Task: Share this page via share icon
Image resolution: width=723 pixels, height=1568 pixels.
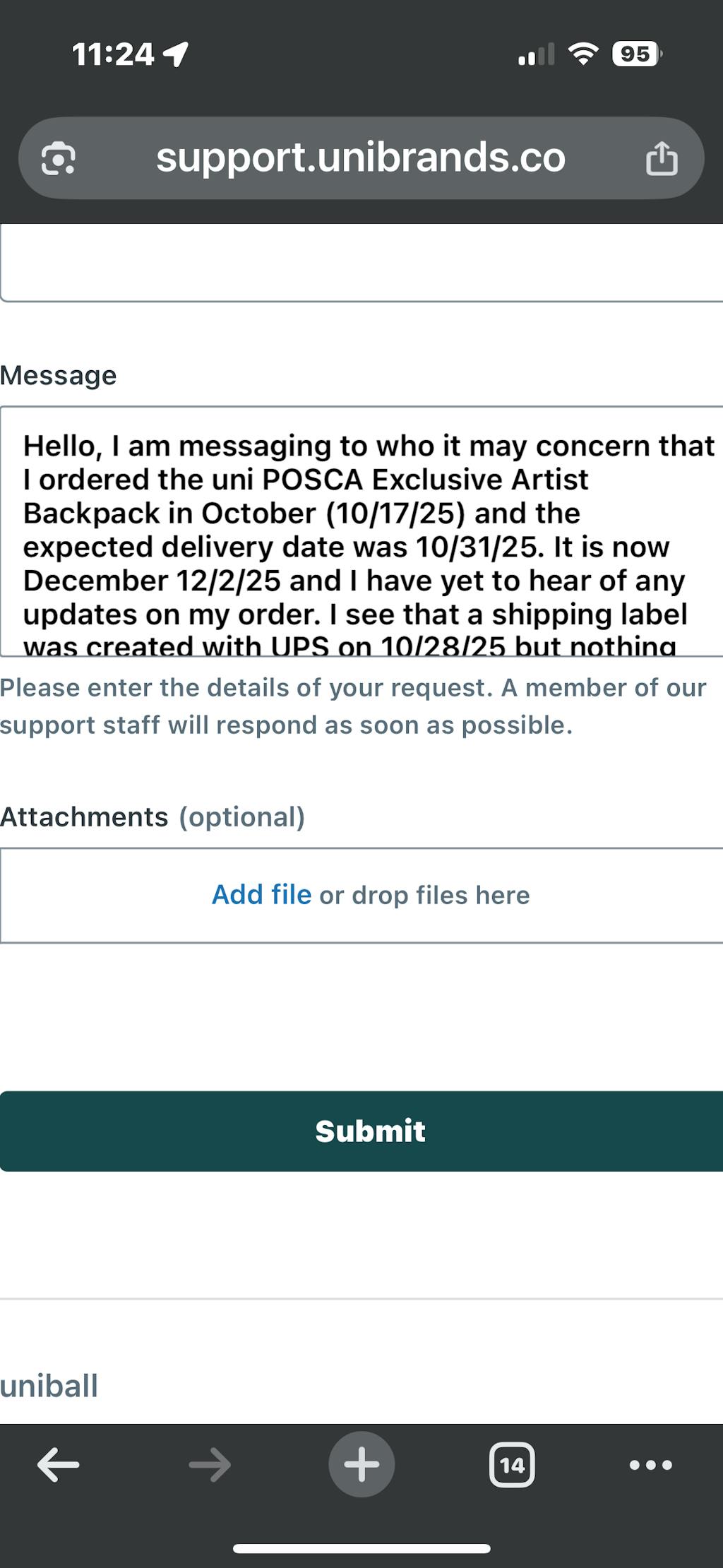Action: tap(661, 158)
